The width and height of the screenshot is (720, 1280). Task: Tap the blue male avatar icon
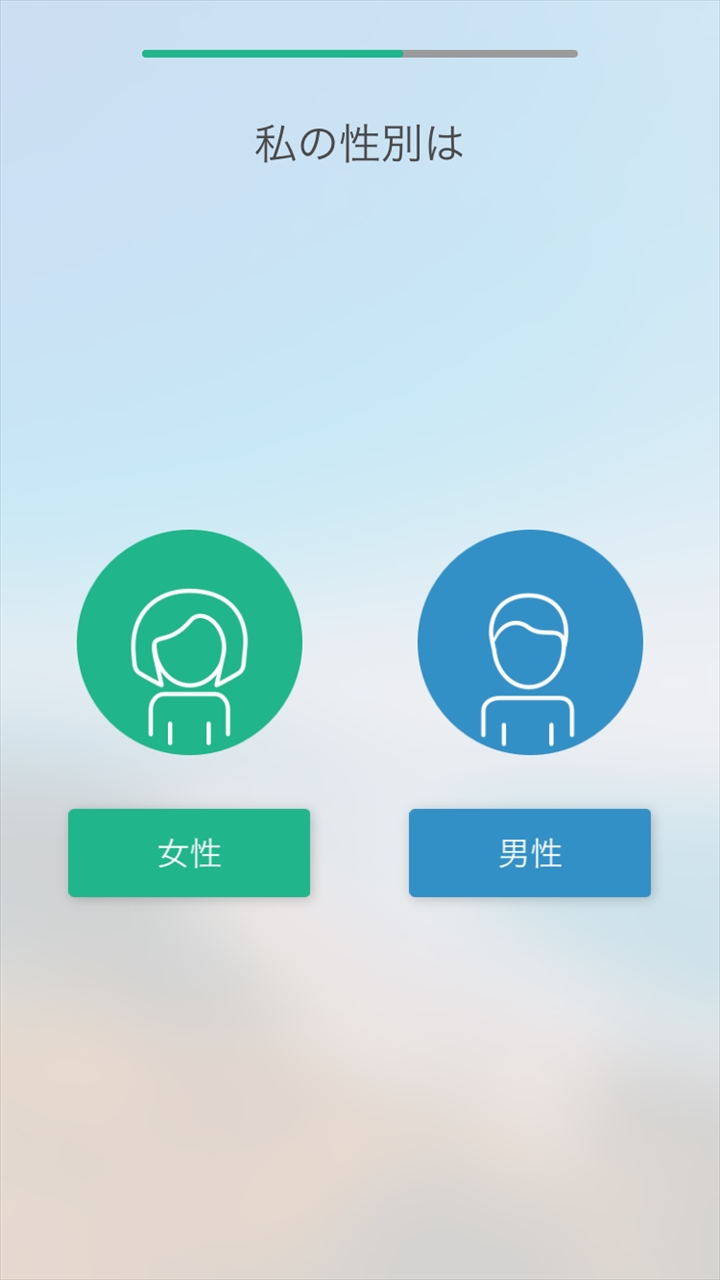(530, 642)
